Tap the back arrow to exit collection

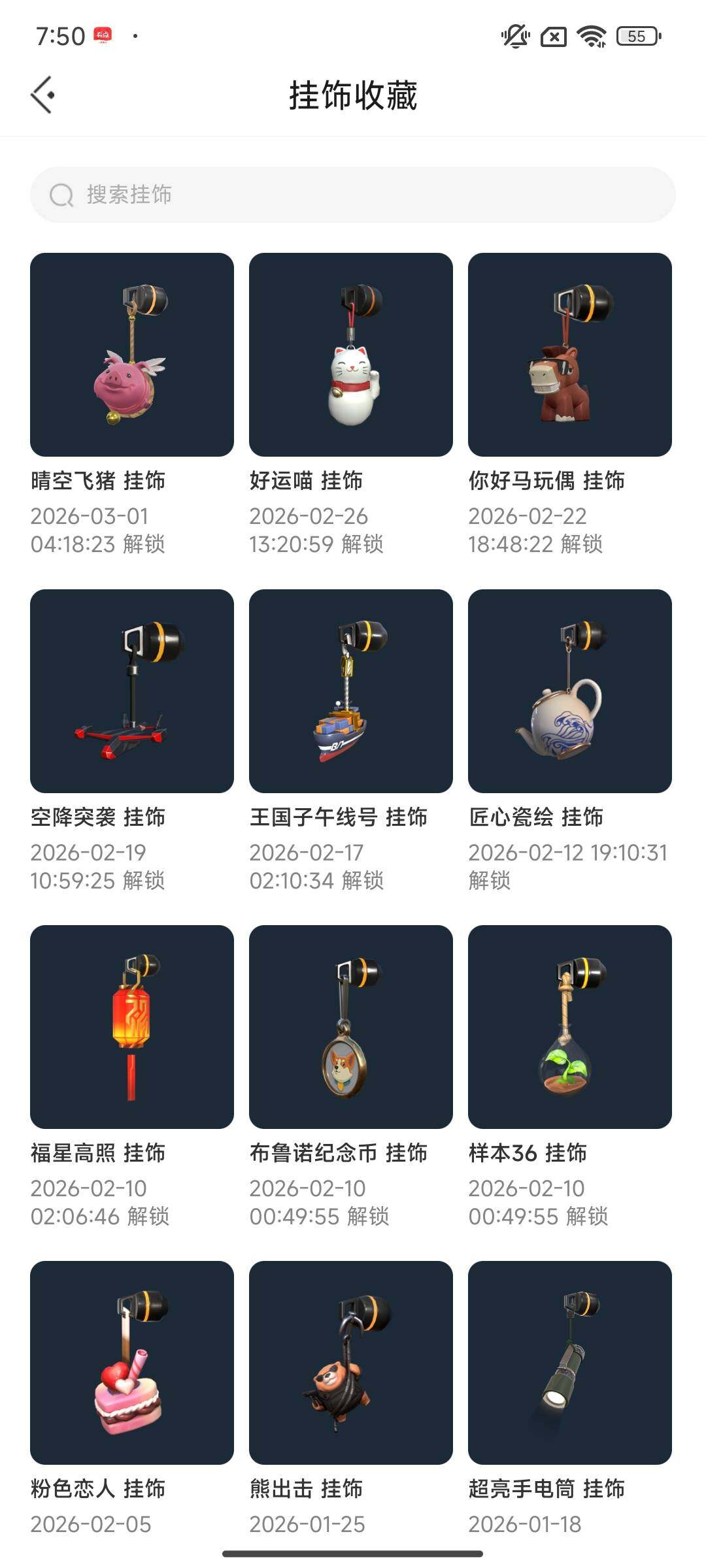point(43,93)
